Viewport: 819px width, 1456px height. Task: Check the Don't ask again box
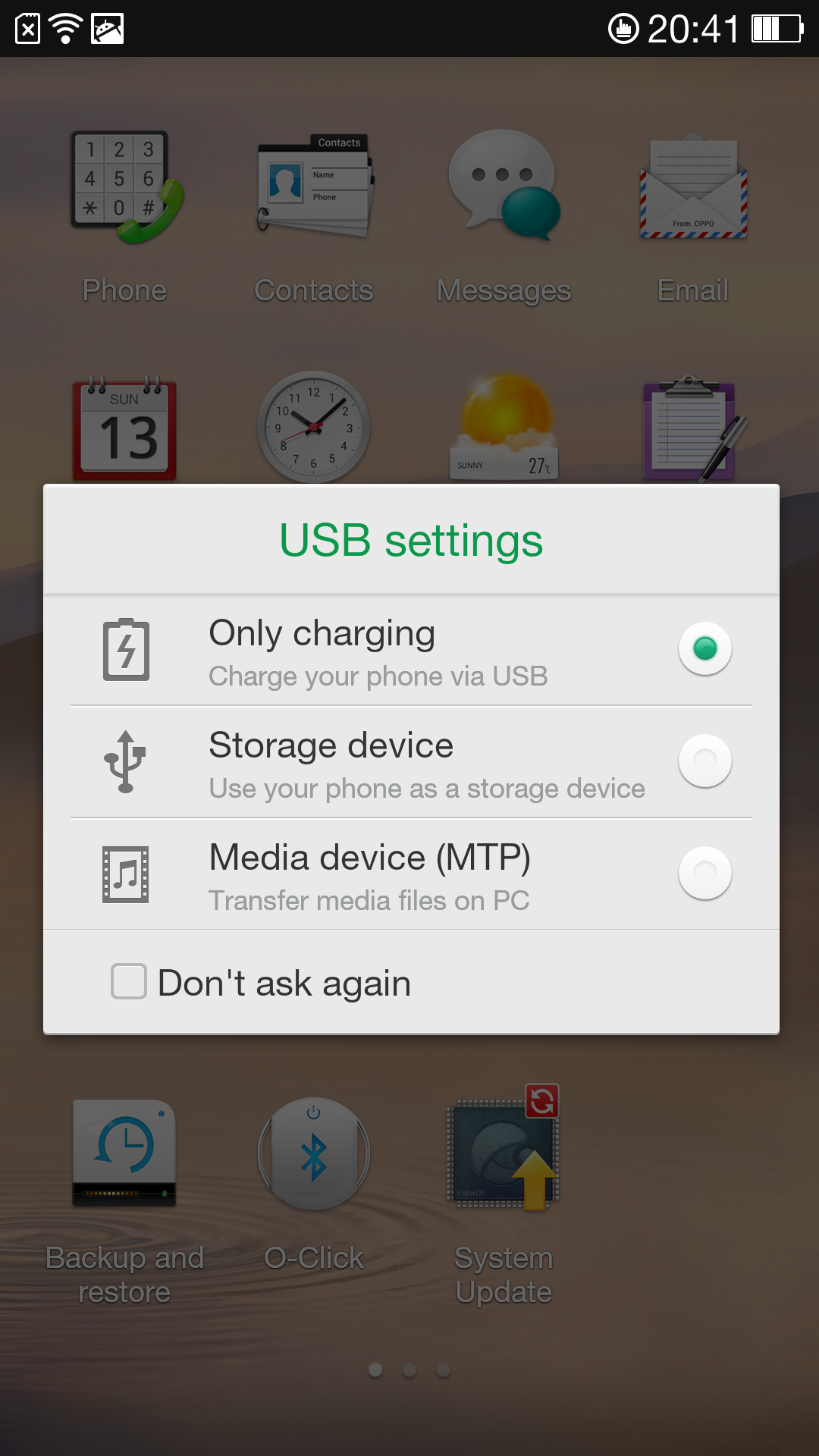coord(129,981)
